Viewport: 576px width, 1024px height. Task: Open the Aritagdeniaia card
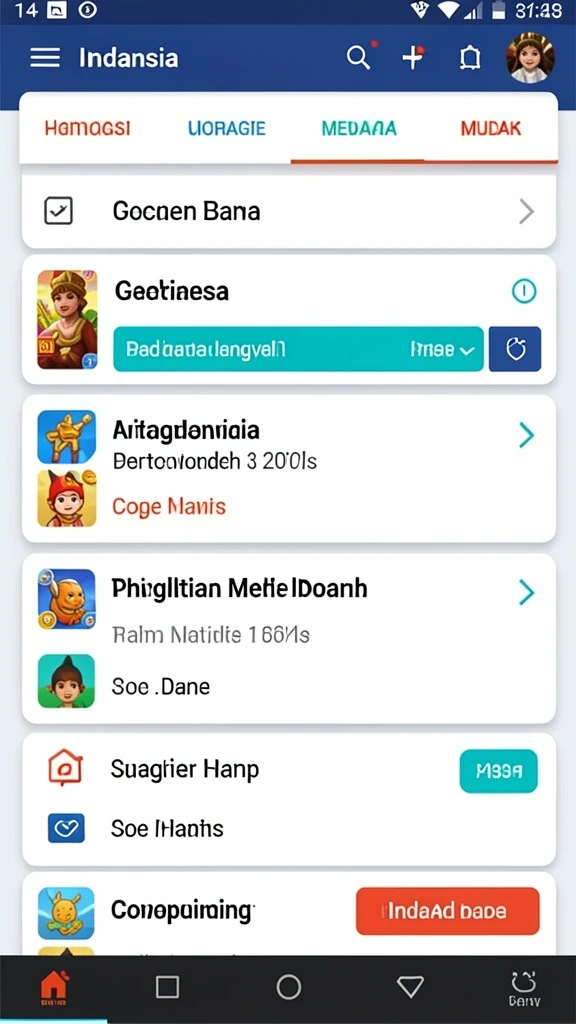pyautogui.click(x=289, y=468)
